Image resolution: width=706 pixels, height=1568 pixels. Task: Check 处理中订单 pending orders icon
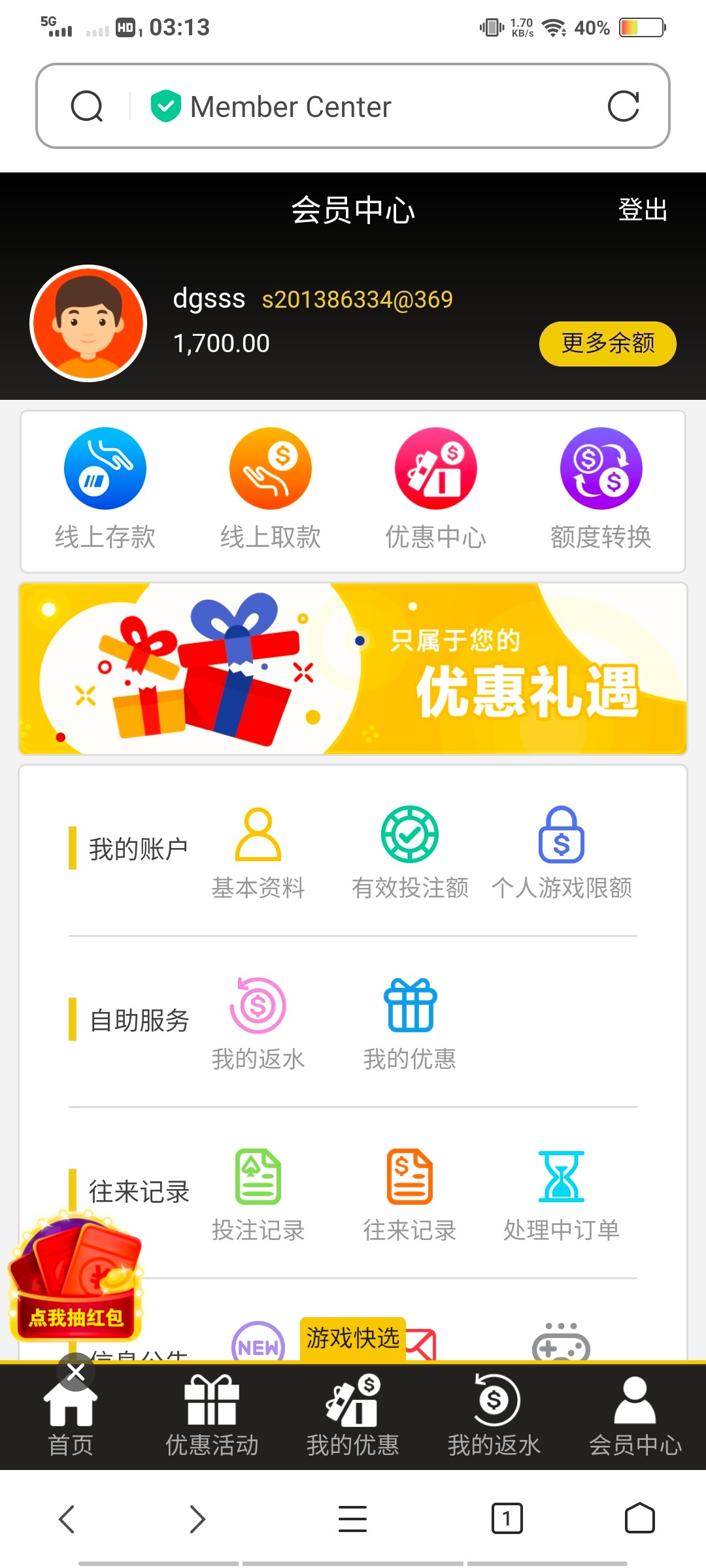pos(561,1183)
